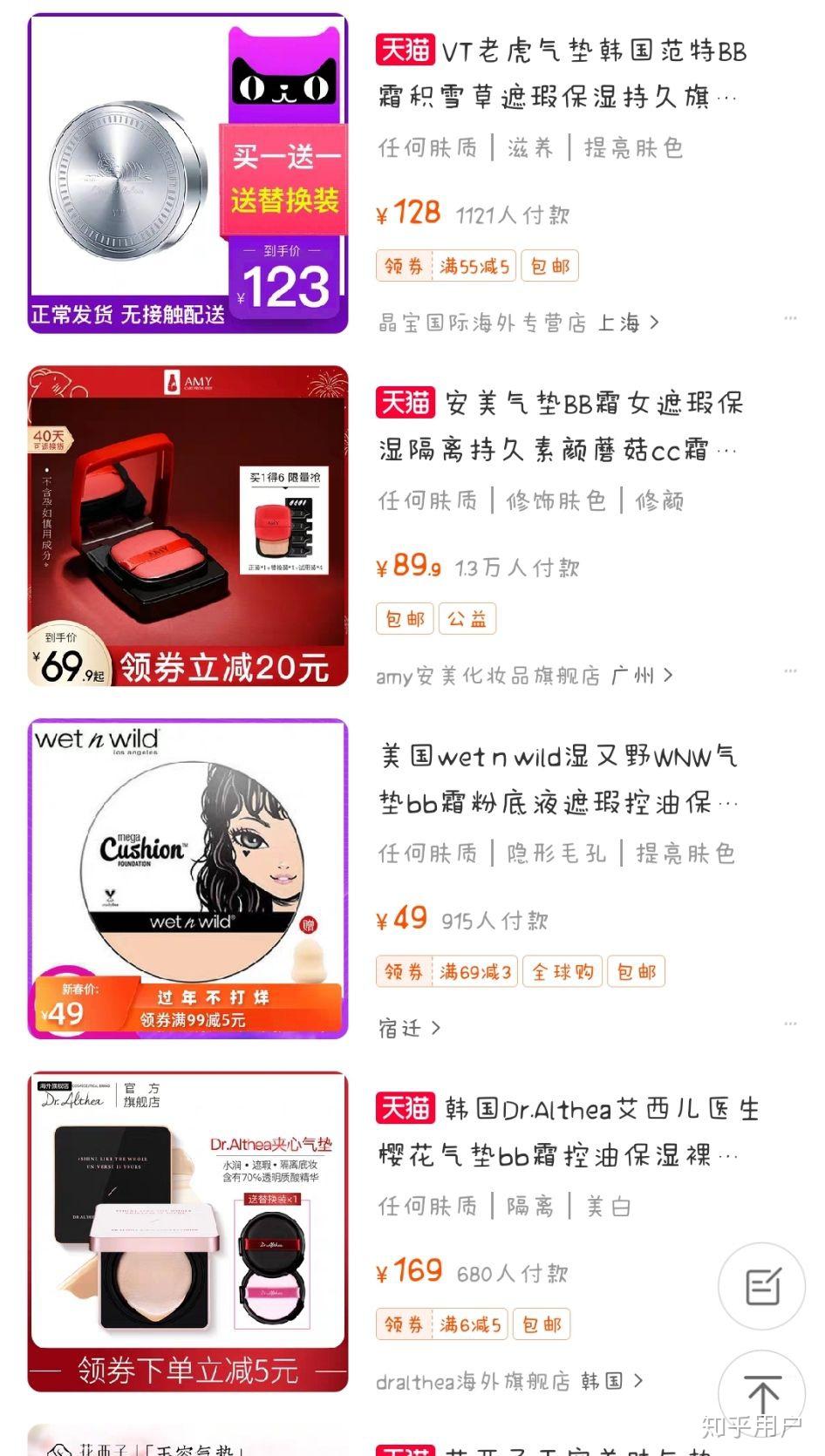825x1456 pixels.
Task: Open the 美国wet n wild listing title
Action: click(x=559, y=779)
